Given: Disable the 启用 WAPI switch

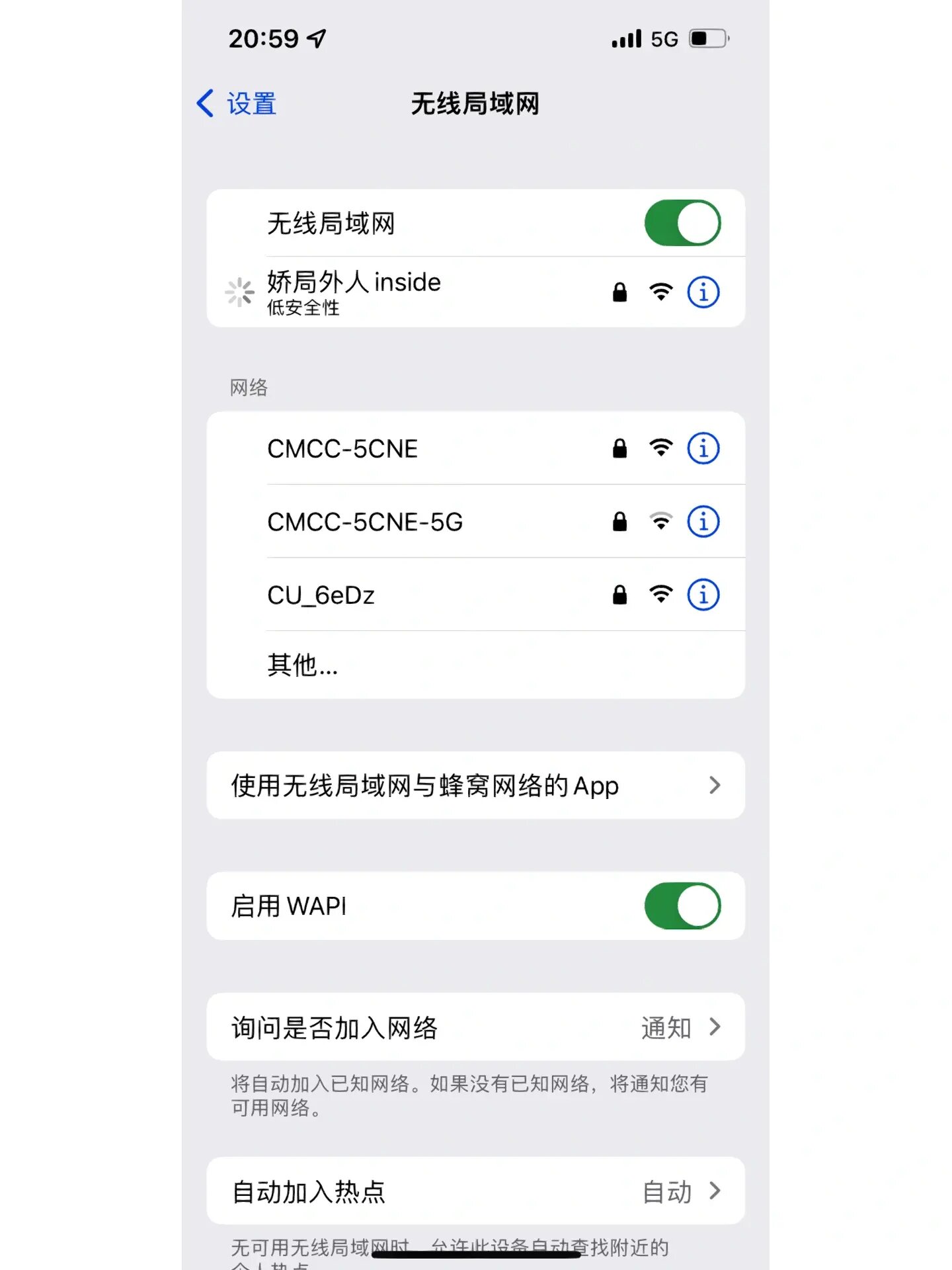Looking at the screenshot, I should 682,906.
